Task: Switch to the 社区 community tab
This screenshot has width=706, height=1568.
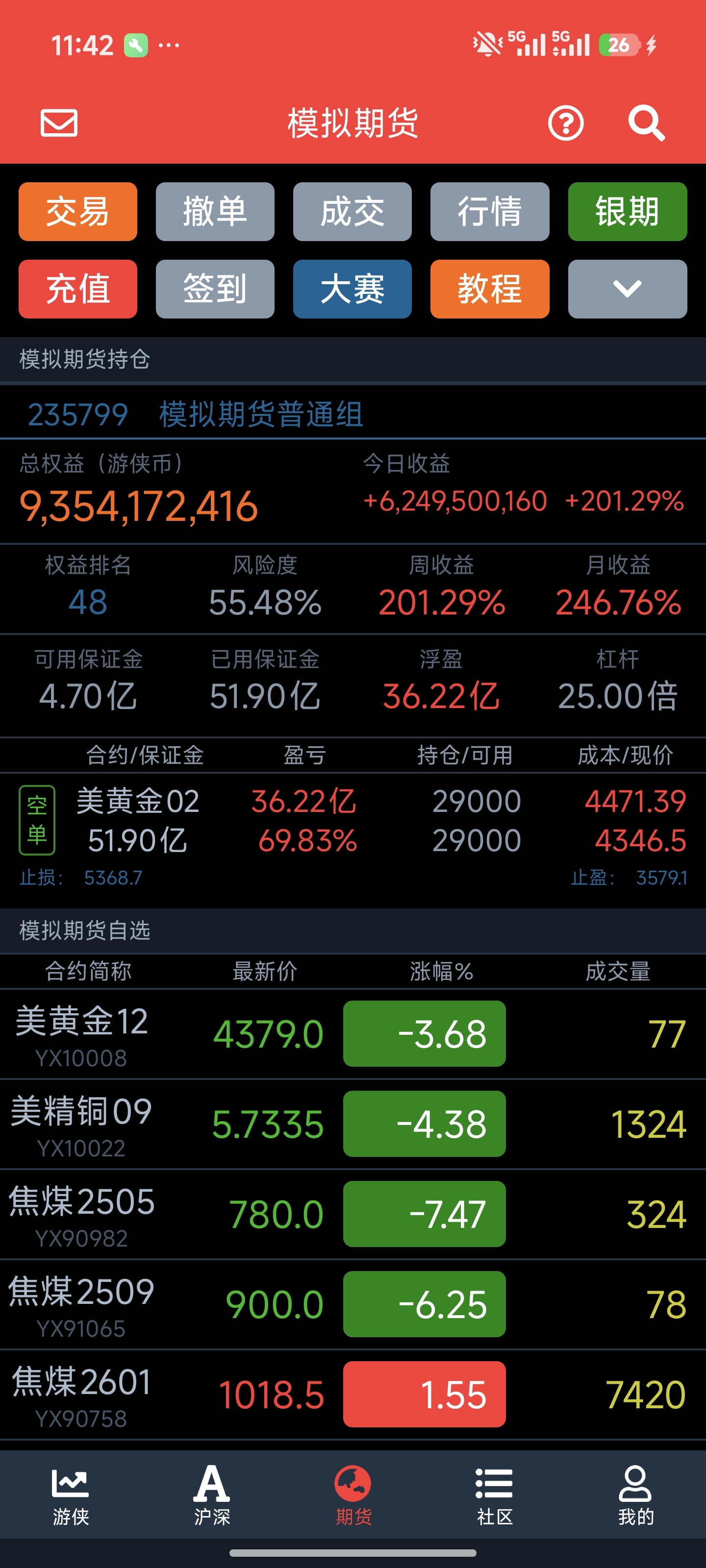Action: (x=494, y=1494)
